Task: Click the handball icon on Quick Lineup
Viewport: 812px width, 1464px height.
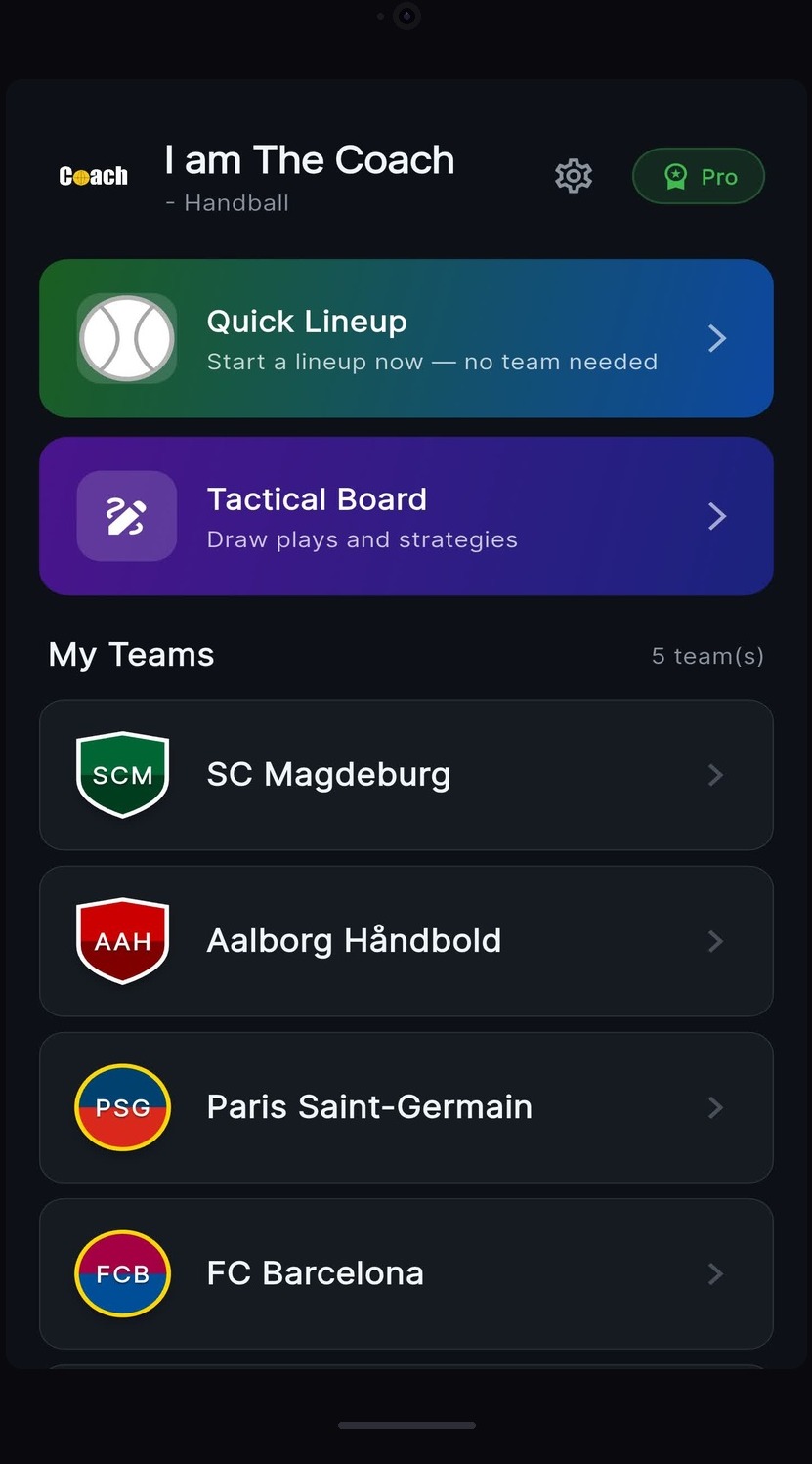Action: coord(127,338)
